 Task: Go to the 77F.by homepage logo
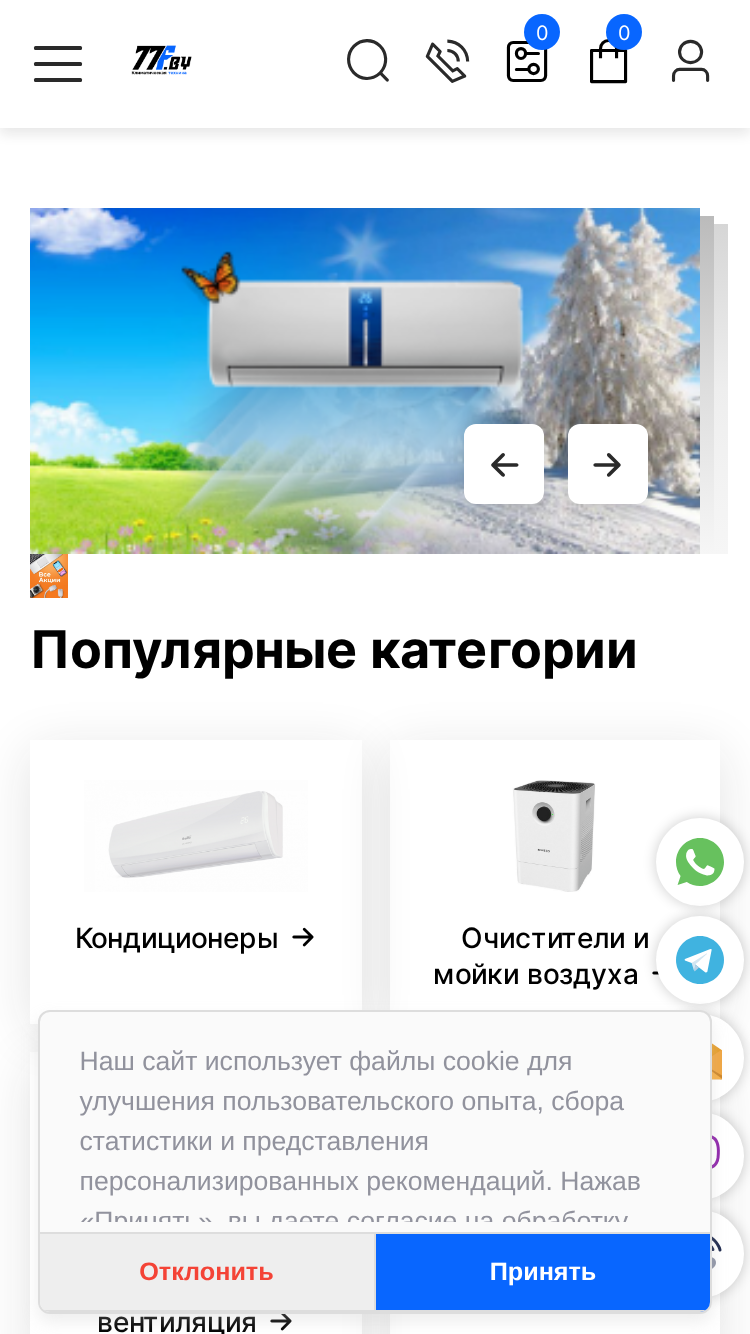(x=162, y=61)
